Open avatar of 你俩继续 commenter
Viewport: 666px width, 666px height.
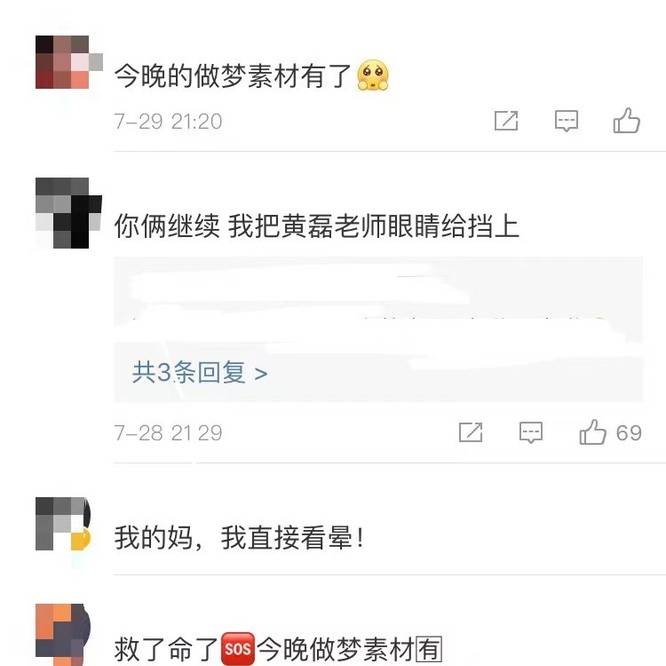pyautogui.click(x=69, y=213)
